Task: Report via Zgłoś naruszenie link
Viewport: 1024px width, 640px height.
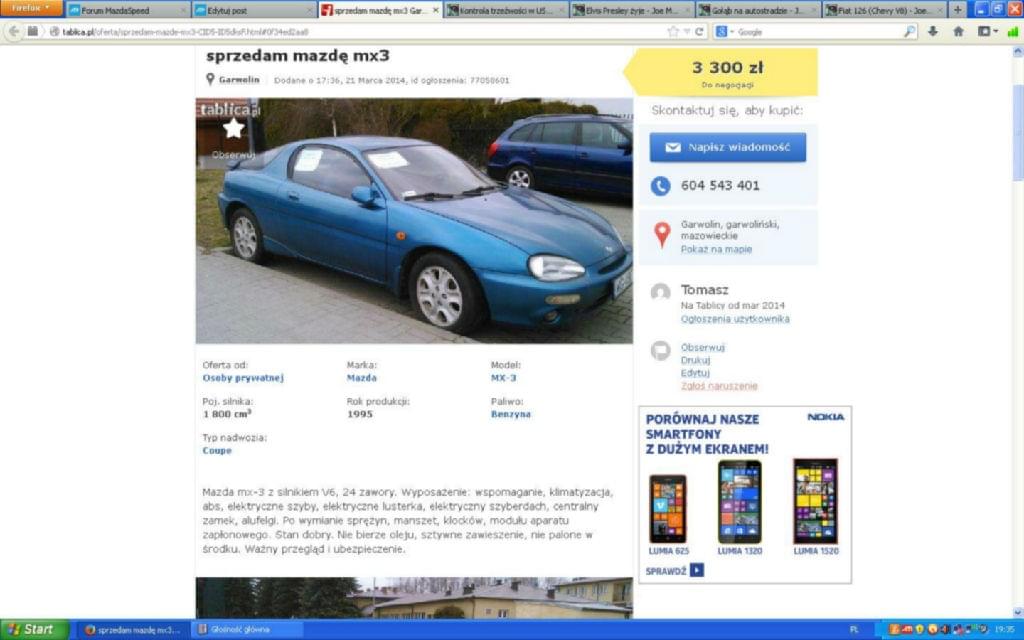Action: (x=719, y=386)
